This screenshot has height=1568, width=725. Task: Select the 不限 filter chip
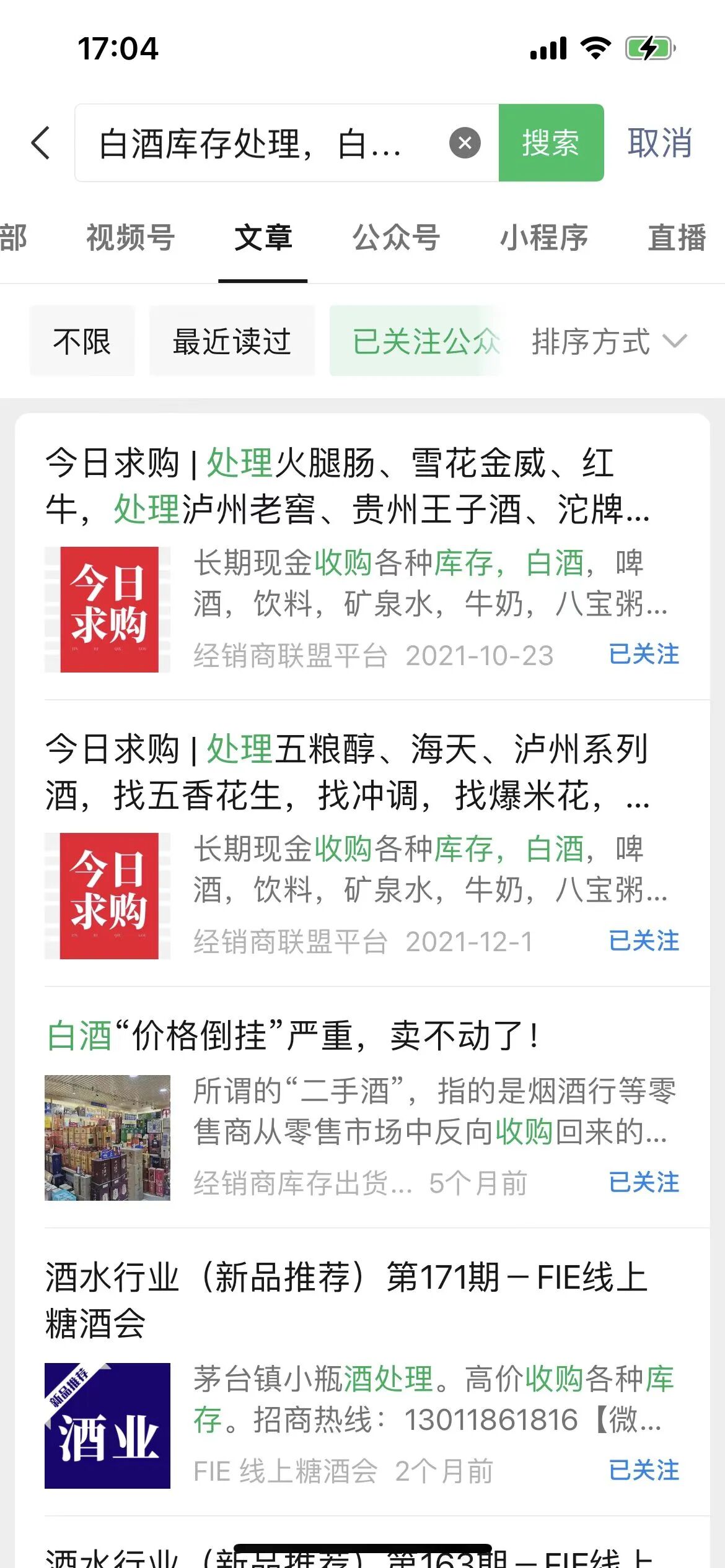click(x=82, y=341)
